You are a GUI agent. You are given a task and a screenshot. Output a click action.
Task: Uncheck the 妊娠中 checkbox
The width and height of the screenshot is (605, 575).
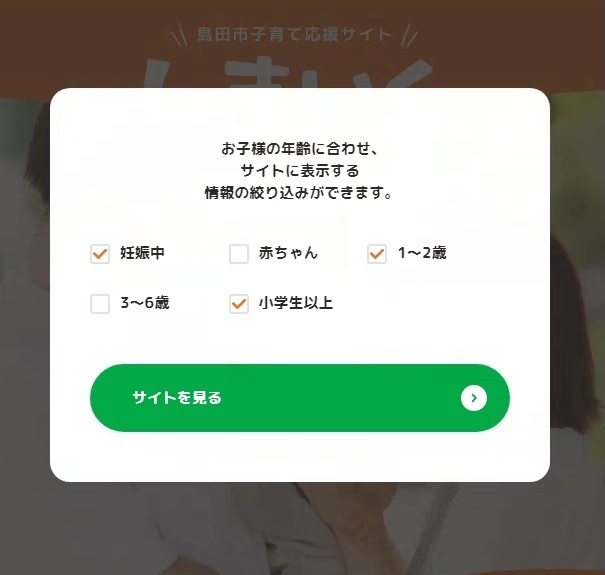coord(100,254)
